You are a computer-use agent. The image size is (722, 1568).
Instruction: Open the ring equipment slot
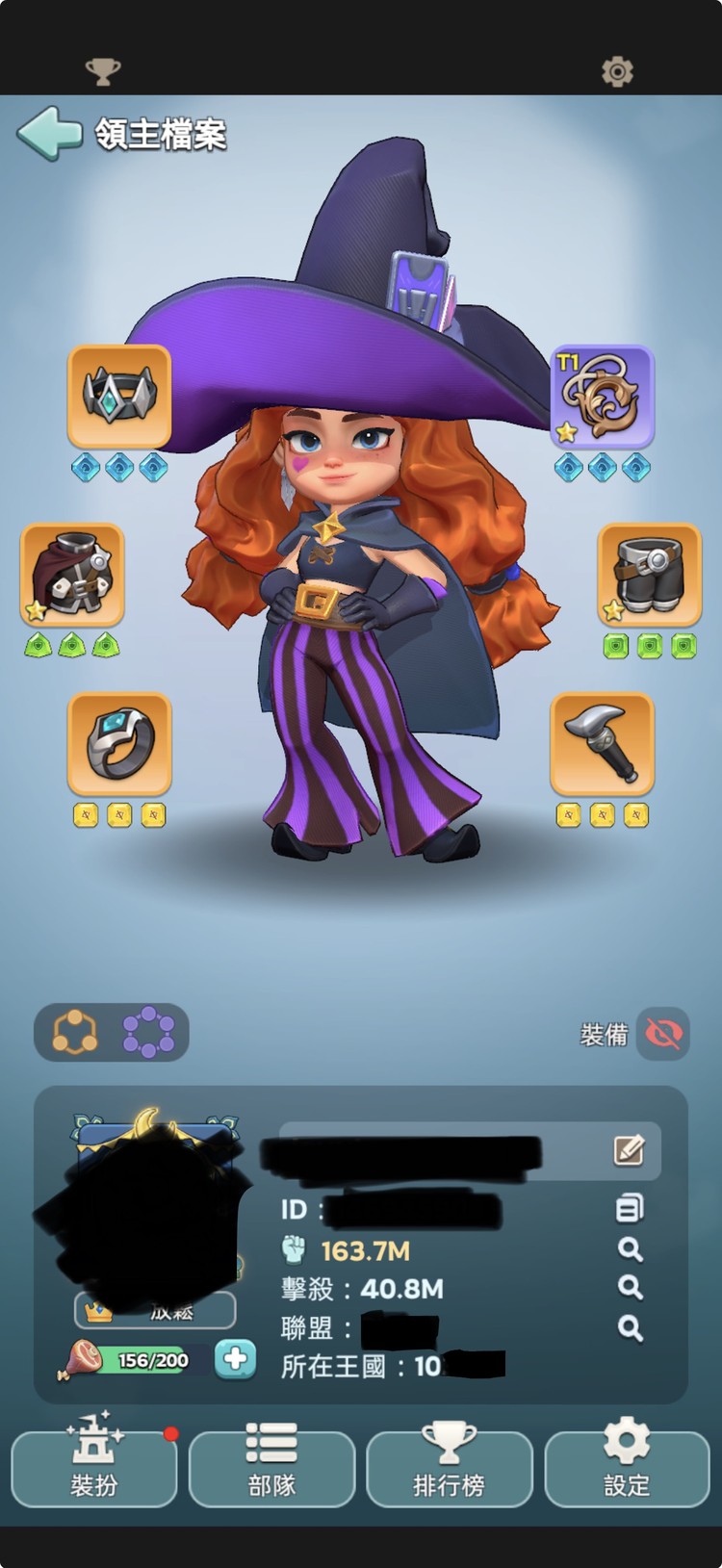pyautogui.click(x=119, y=743)
